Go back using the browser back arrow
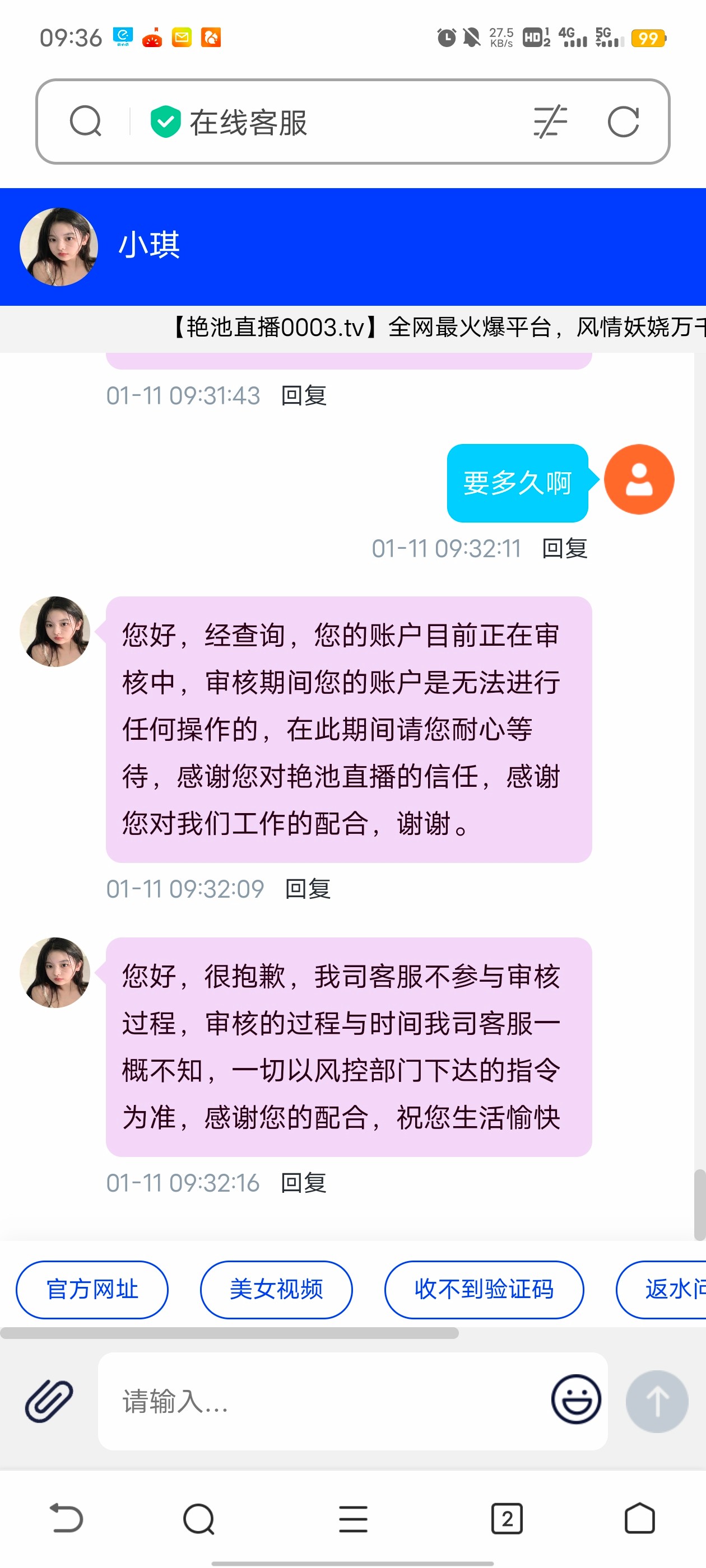 [66, 1518]
